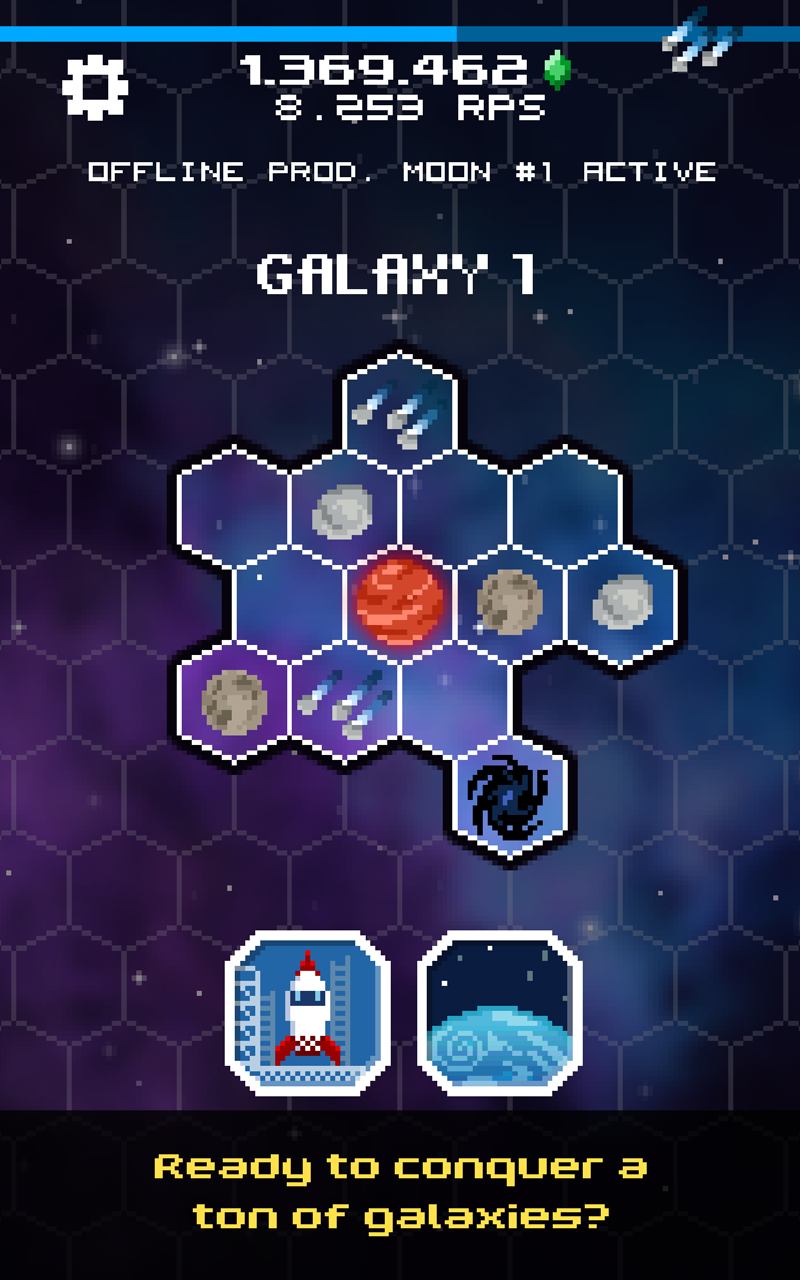Select the red planet hex tile

click(x=400, y=600)
